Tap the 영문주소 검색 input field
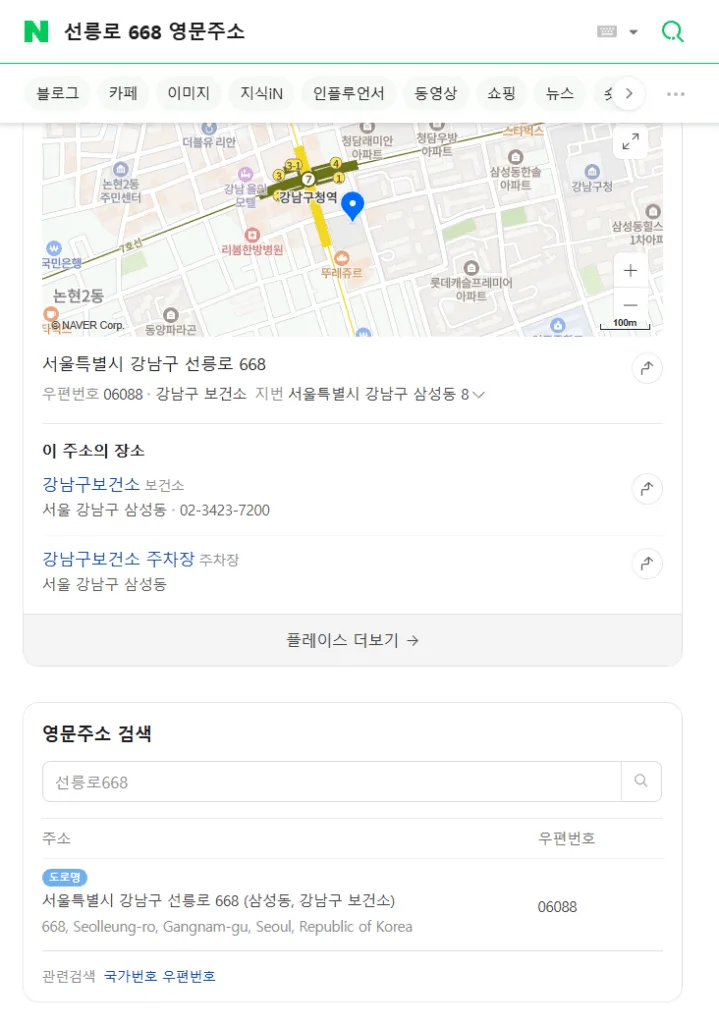 coord(331,781)
